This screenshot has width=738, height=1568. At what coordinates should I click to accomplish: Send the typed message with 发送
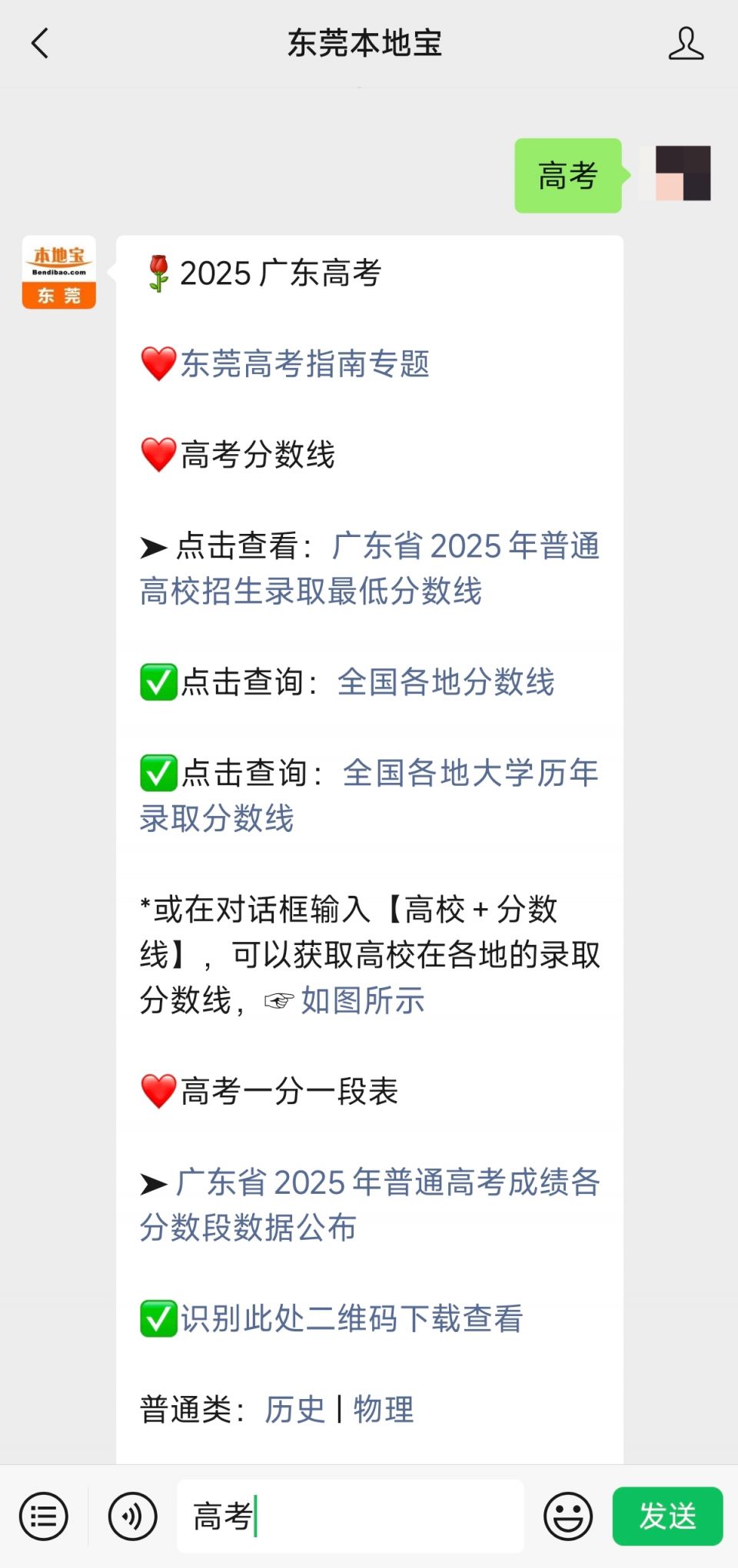pyautogui.click(x=667, y=1517)
